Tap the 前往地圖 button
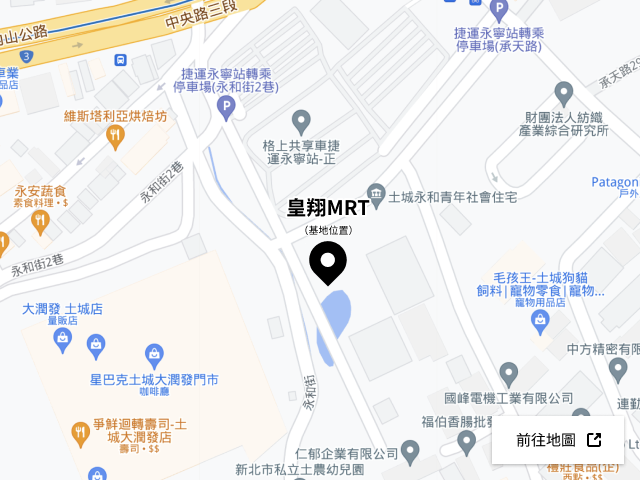640x480 pixels. click(x=558, y=440)
